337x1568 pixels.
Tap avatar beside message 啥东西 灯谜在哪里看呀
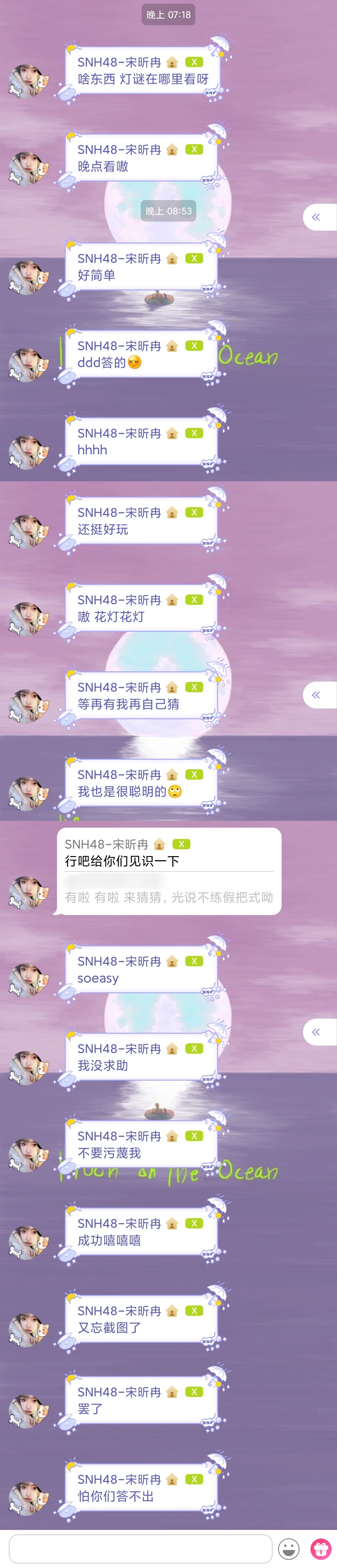[28, 81]
